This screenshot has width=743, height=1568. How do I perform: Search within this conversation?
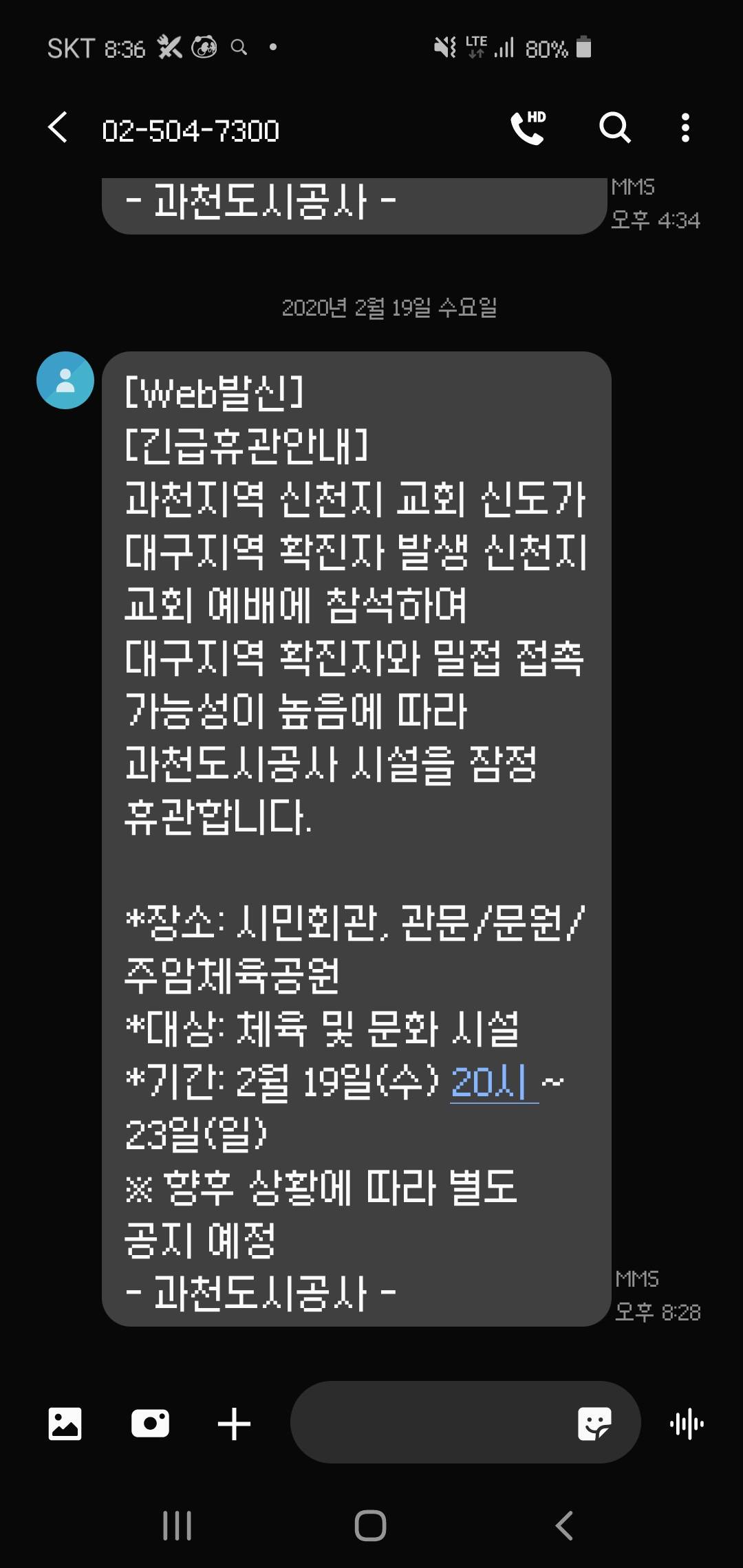click(x=614, y=128)
